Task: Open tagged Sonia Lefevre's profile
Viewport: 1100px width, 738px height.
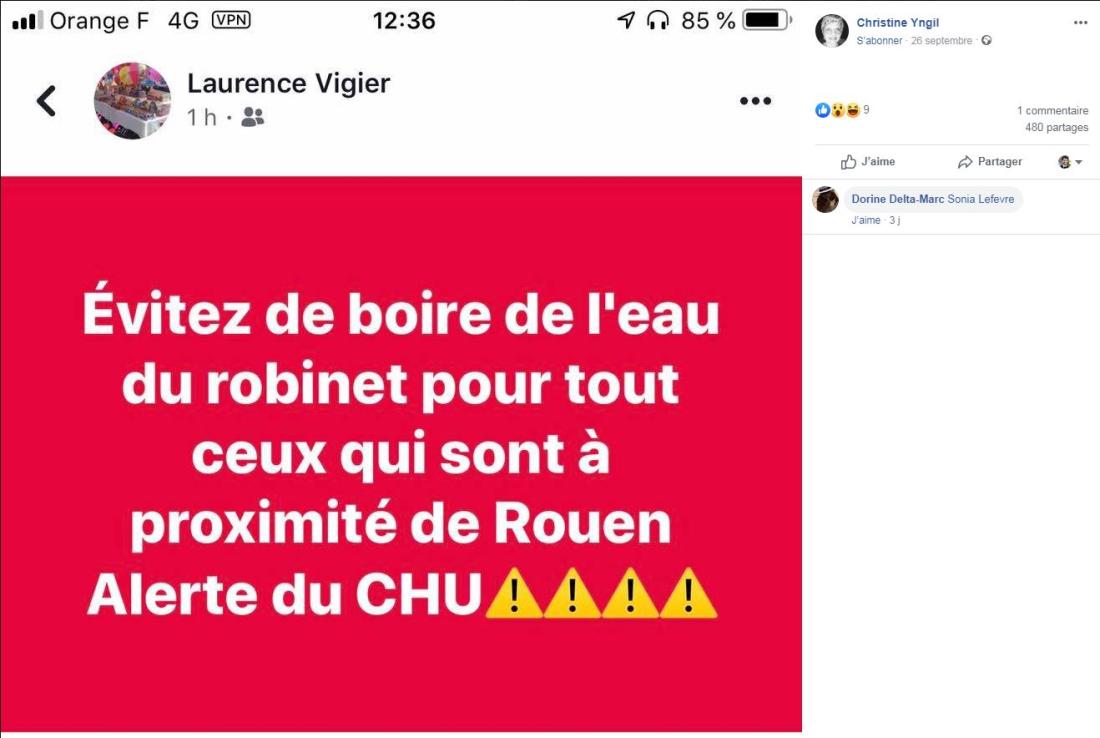Action: pos(980,199)
